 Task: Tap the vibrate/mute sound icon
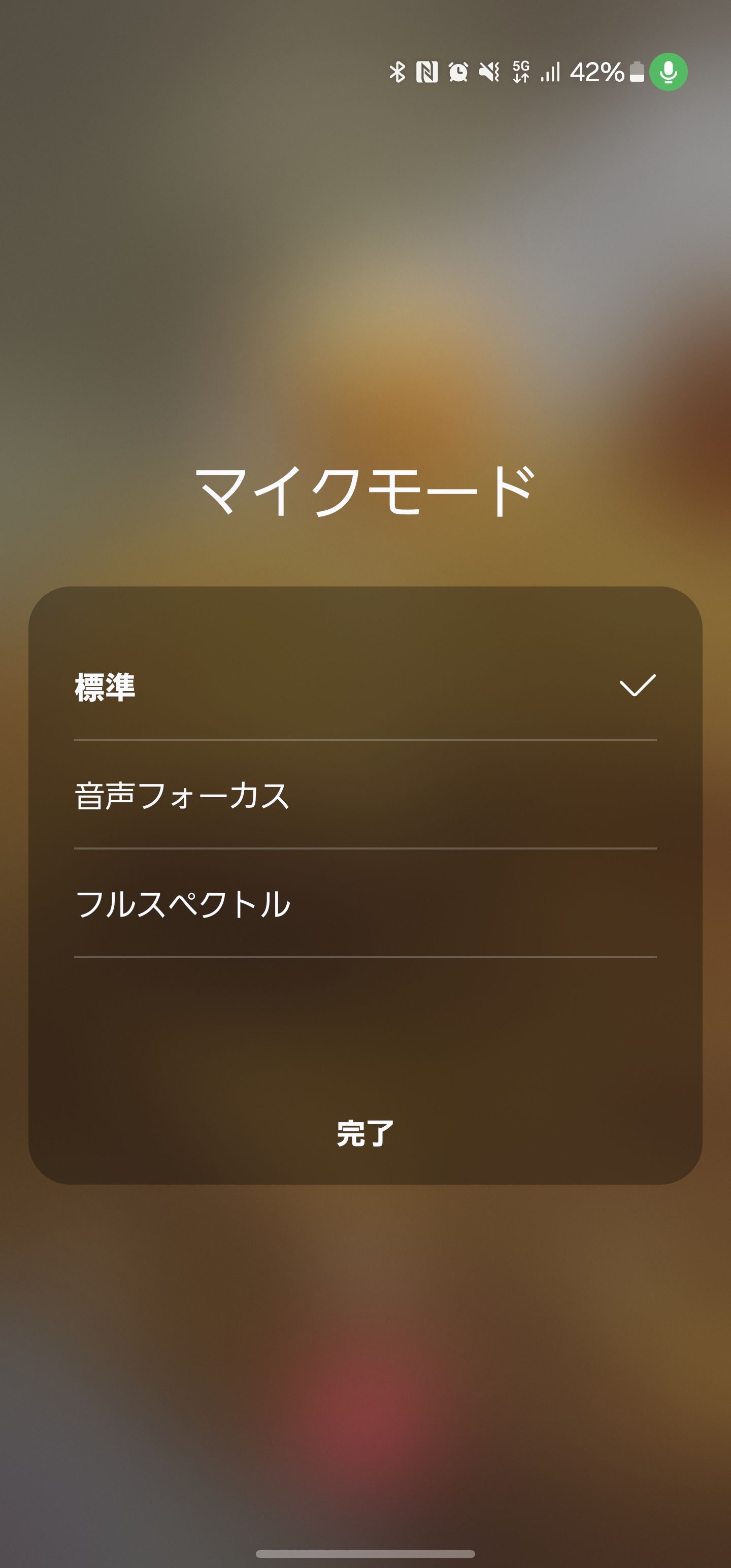tap(490, 72)
